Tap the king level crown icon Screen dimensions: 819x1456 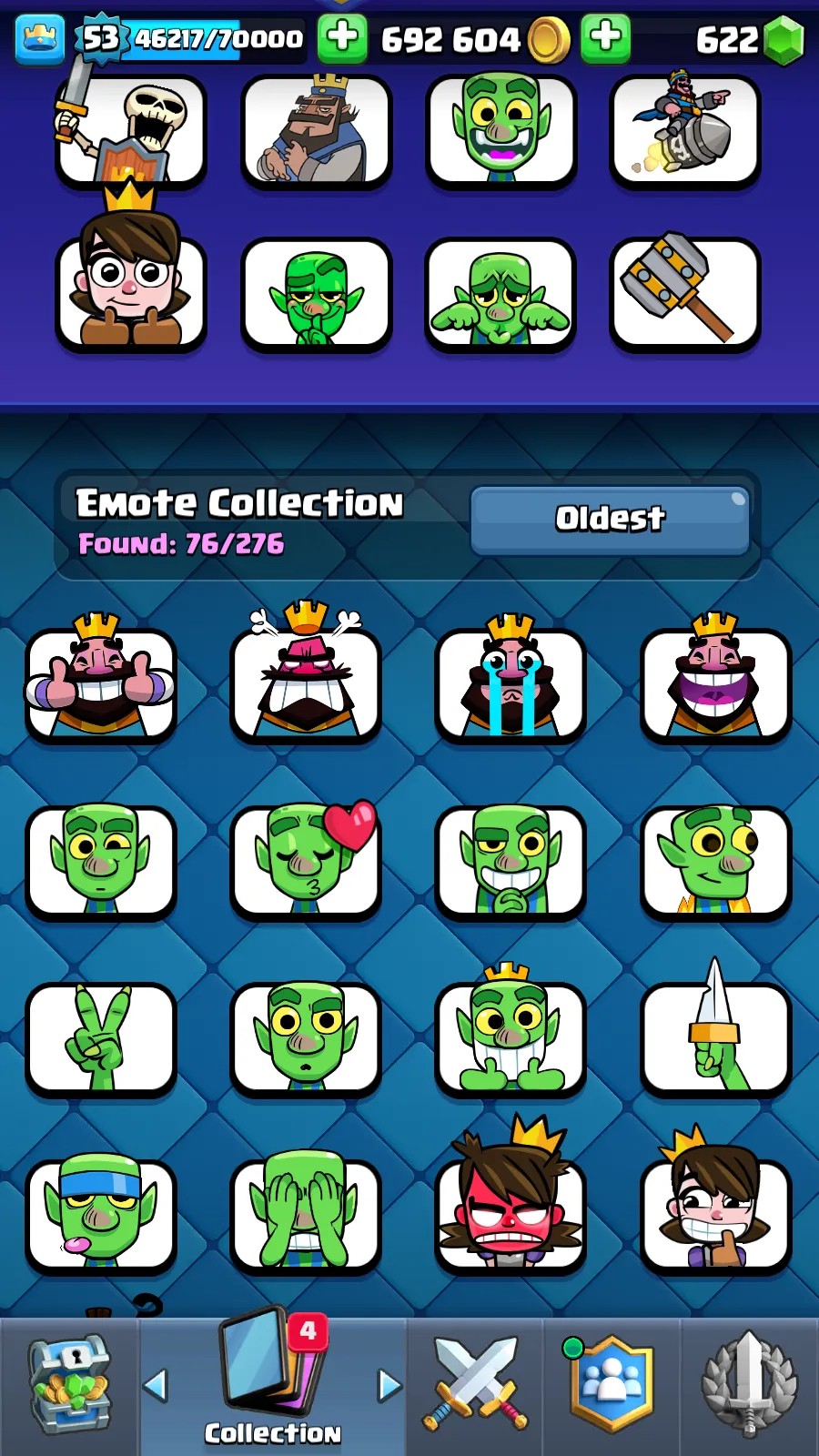pos(40,38)
